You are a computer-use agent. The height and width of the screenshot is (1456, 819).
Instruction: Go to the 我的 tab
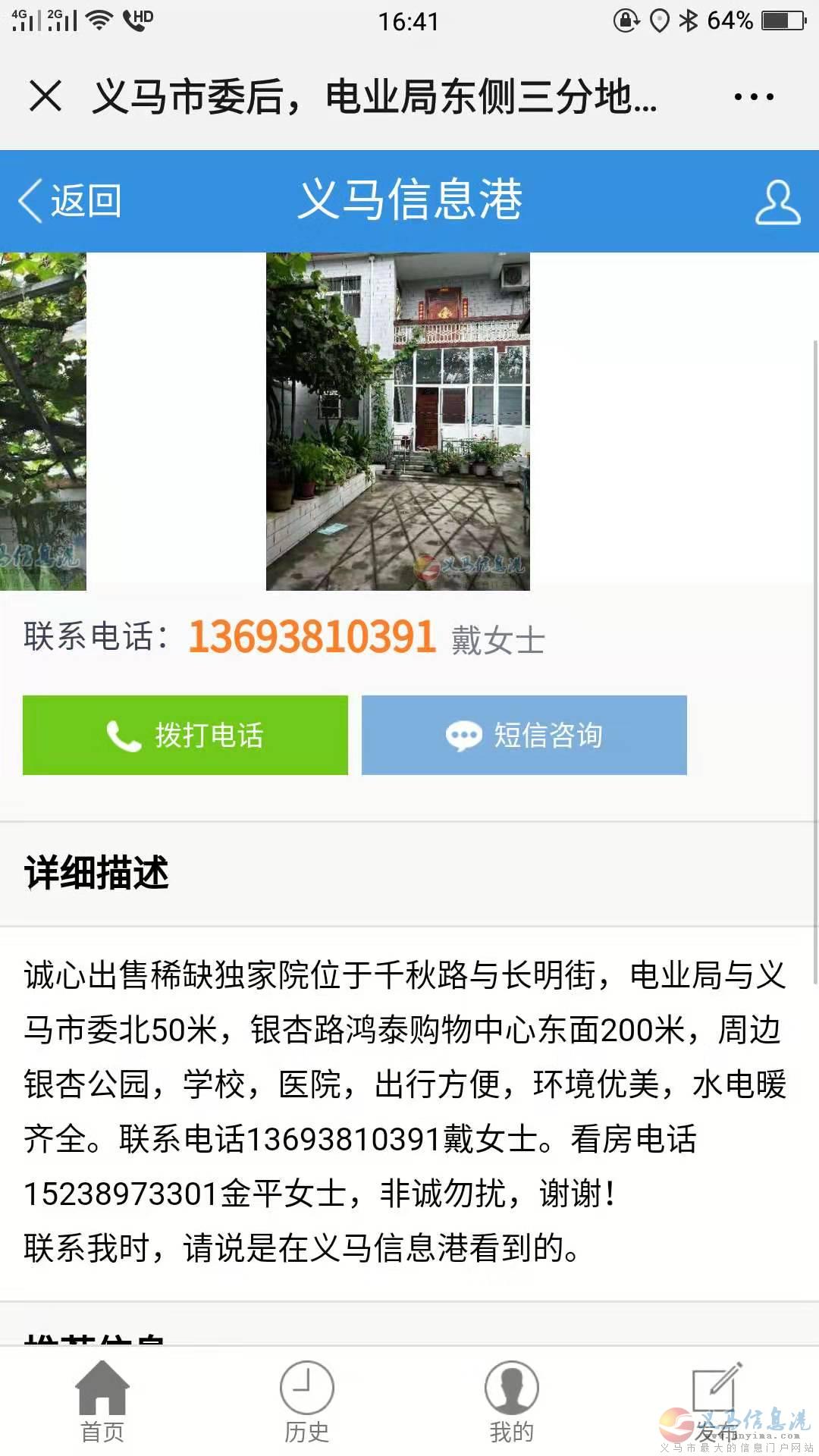click(512, 1402)
